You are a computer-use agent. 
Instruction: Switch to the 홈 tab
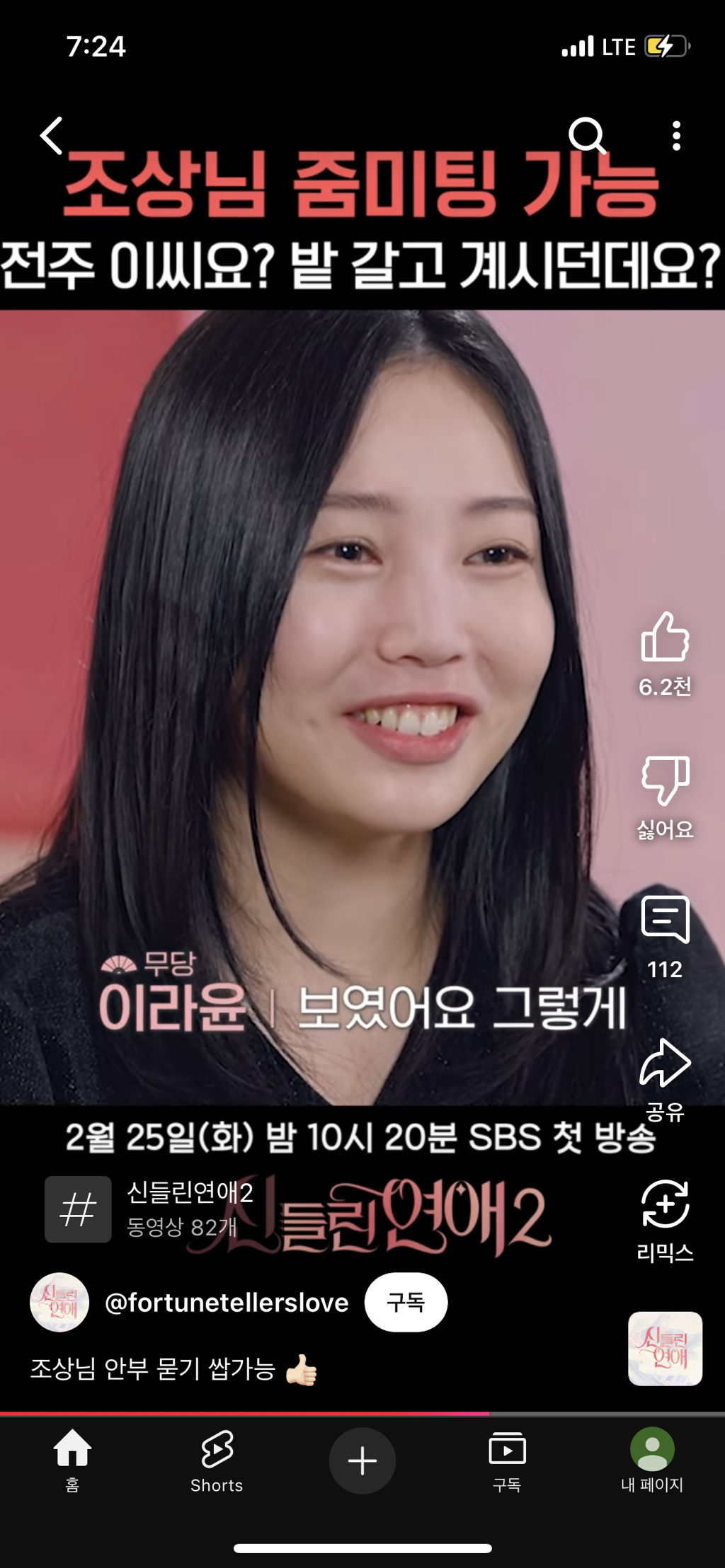tap(72, 1460)
